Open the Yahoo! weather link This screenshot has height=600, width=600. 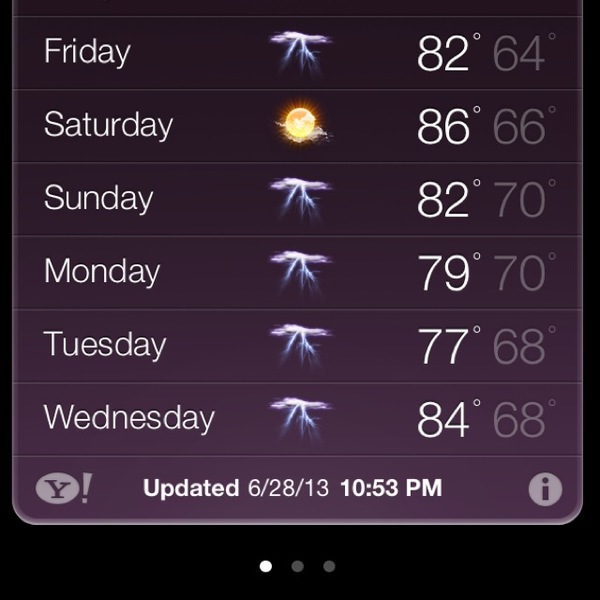click(x=64, y=488)
